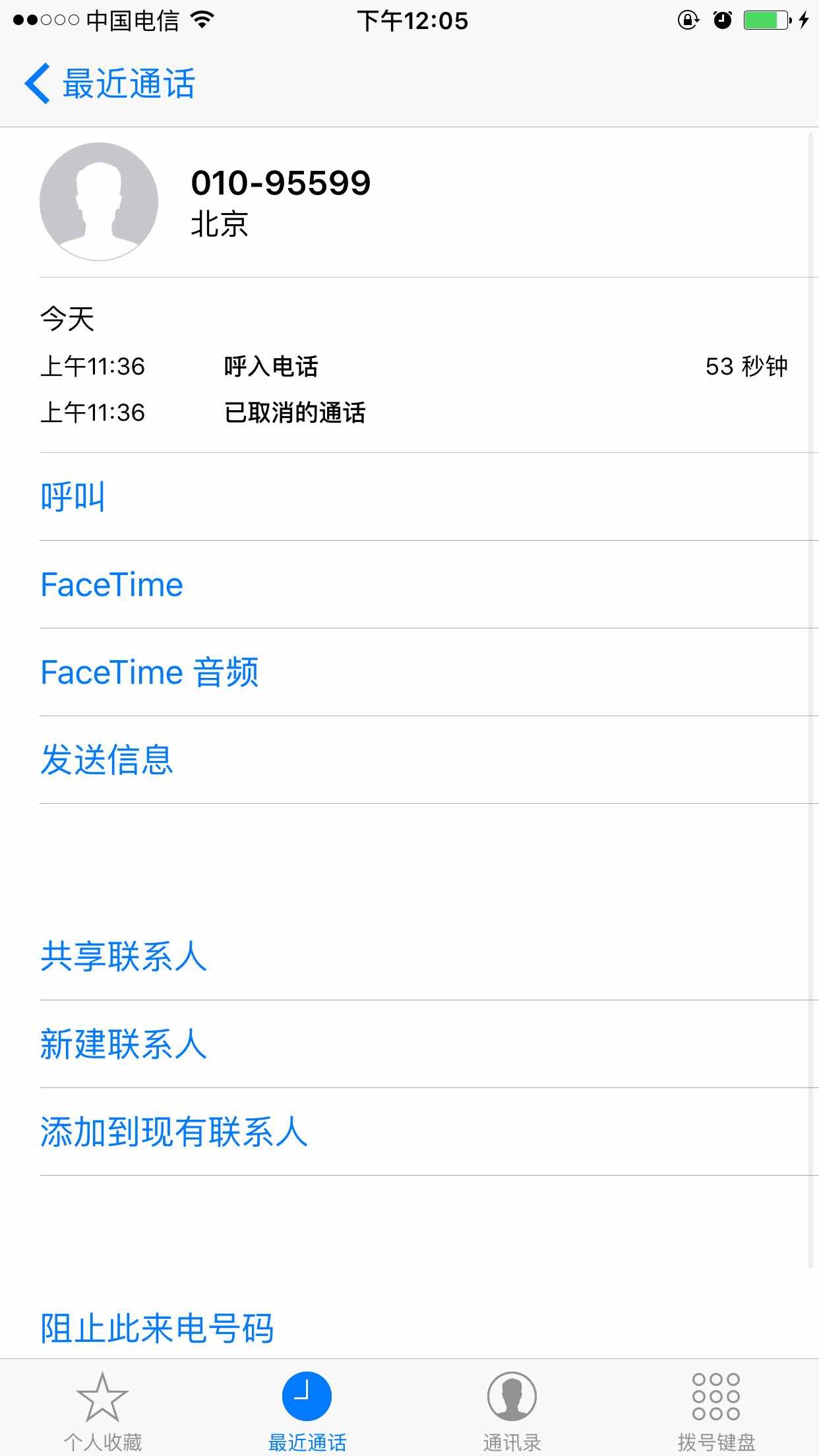Tap 阻止此来电号码 to block number
Screen dimensions: 819x1456
pos(157,1328)
